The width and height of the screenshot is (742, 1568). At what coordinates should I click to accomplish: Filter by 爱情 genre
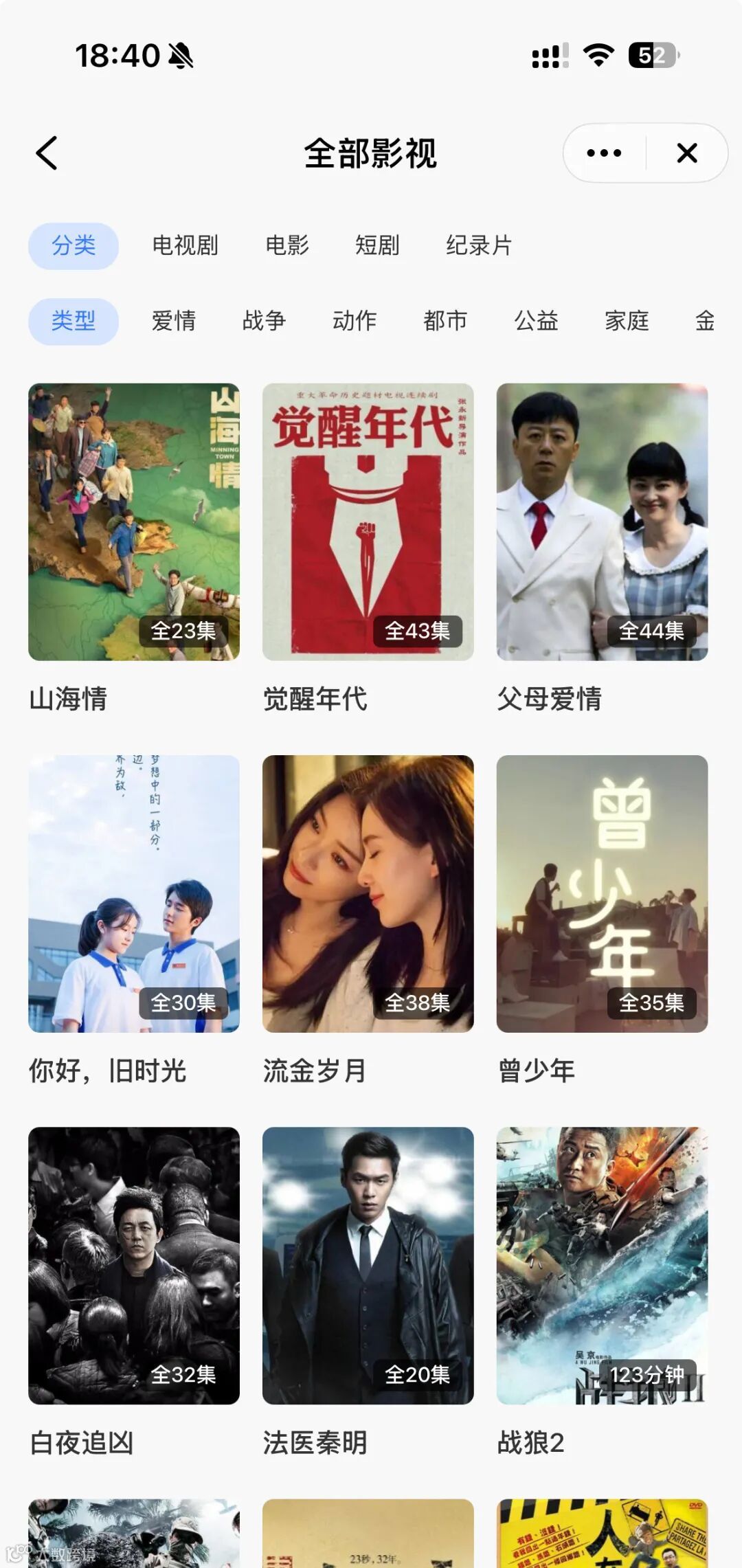click(174, 321)
